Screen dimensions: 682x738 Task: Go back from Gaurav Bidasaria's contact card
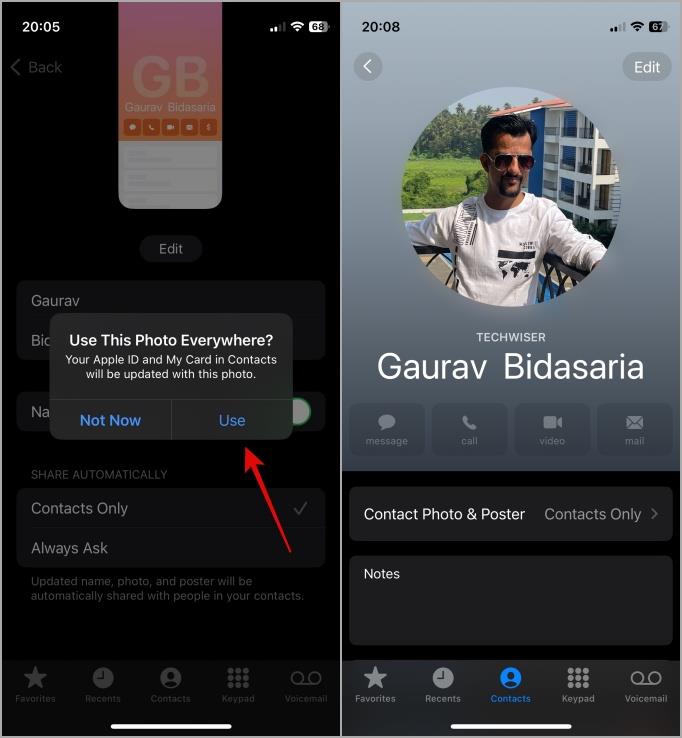pos(368,67)
